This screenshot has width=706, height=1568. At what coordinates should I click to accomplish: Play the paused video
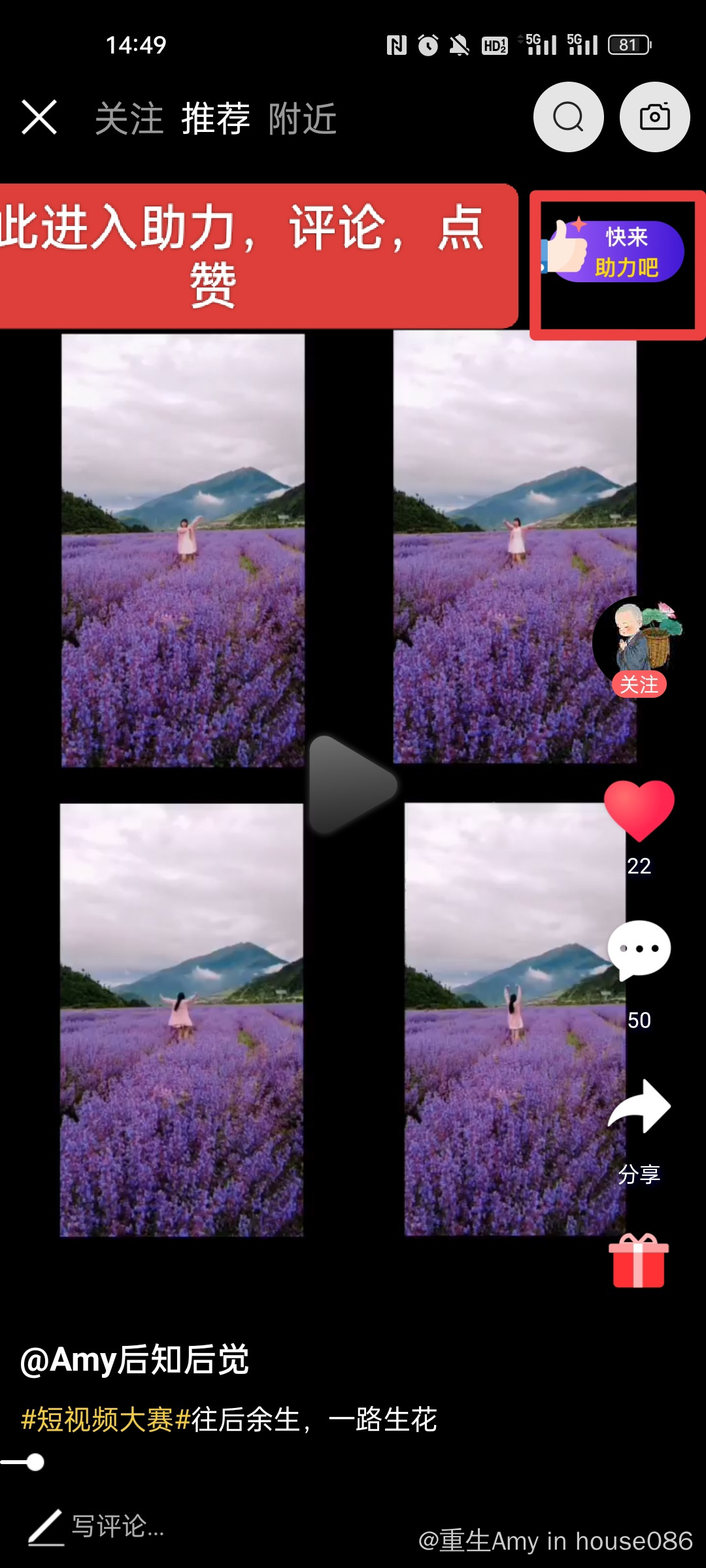click(352, 784)
